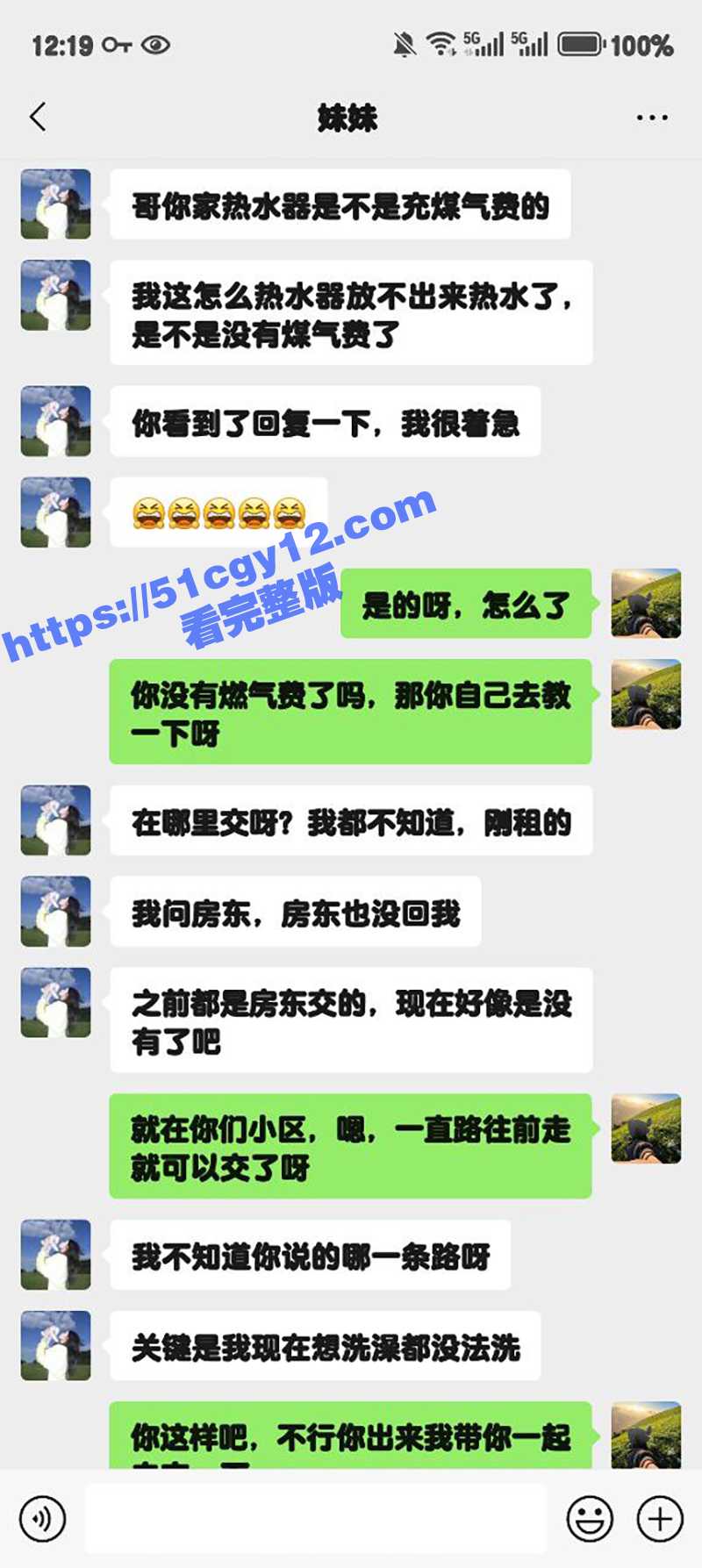
Task: View own avatar next to 是的呀，怎么了
Action: [646, 603]
